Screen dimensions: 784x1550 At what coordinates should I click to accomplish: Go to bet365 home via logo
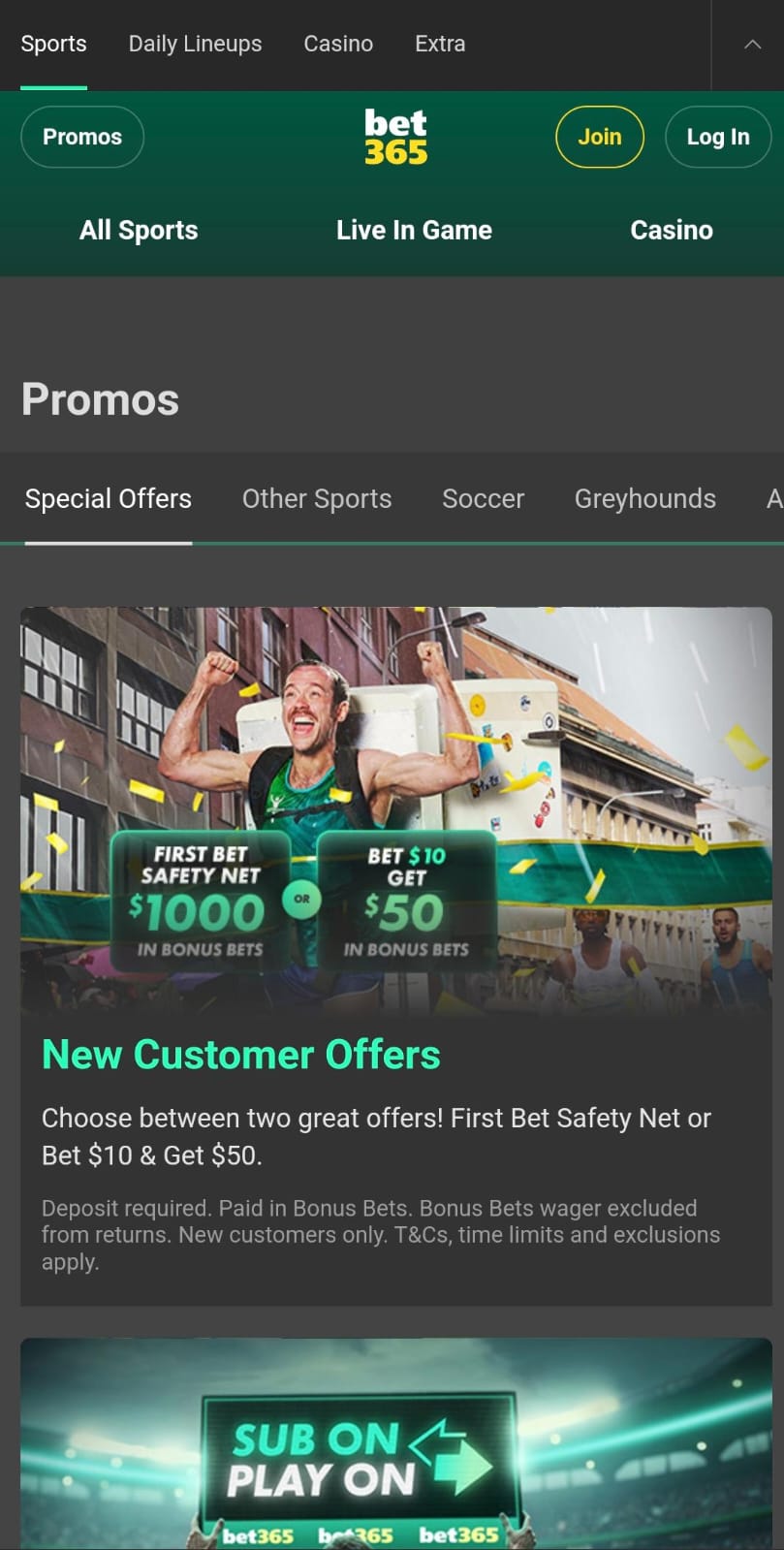(395, 137)
